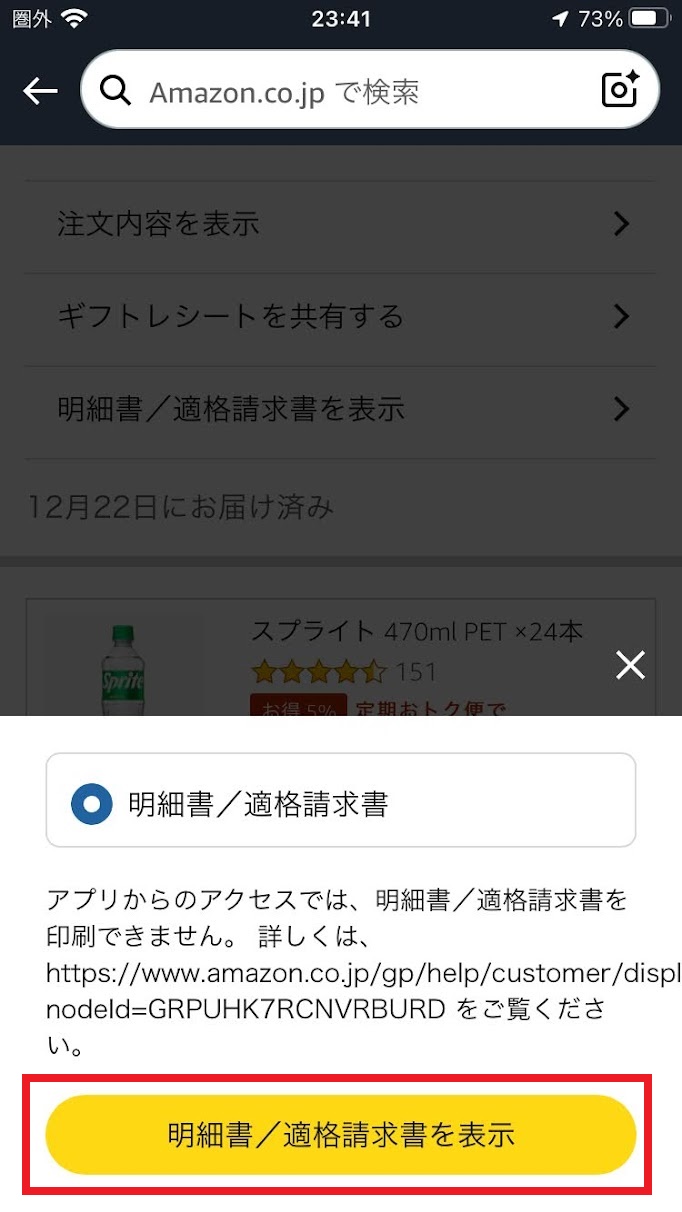Open the Amazon.co.jp search field
This screenshot has width=682, height=1212.
tap(340, 92)
